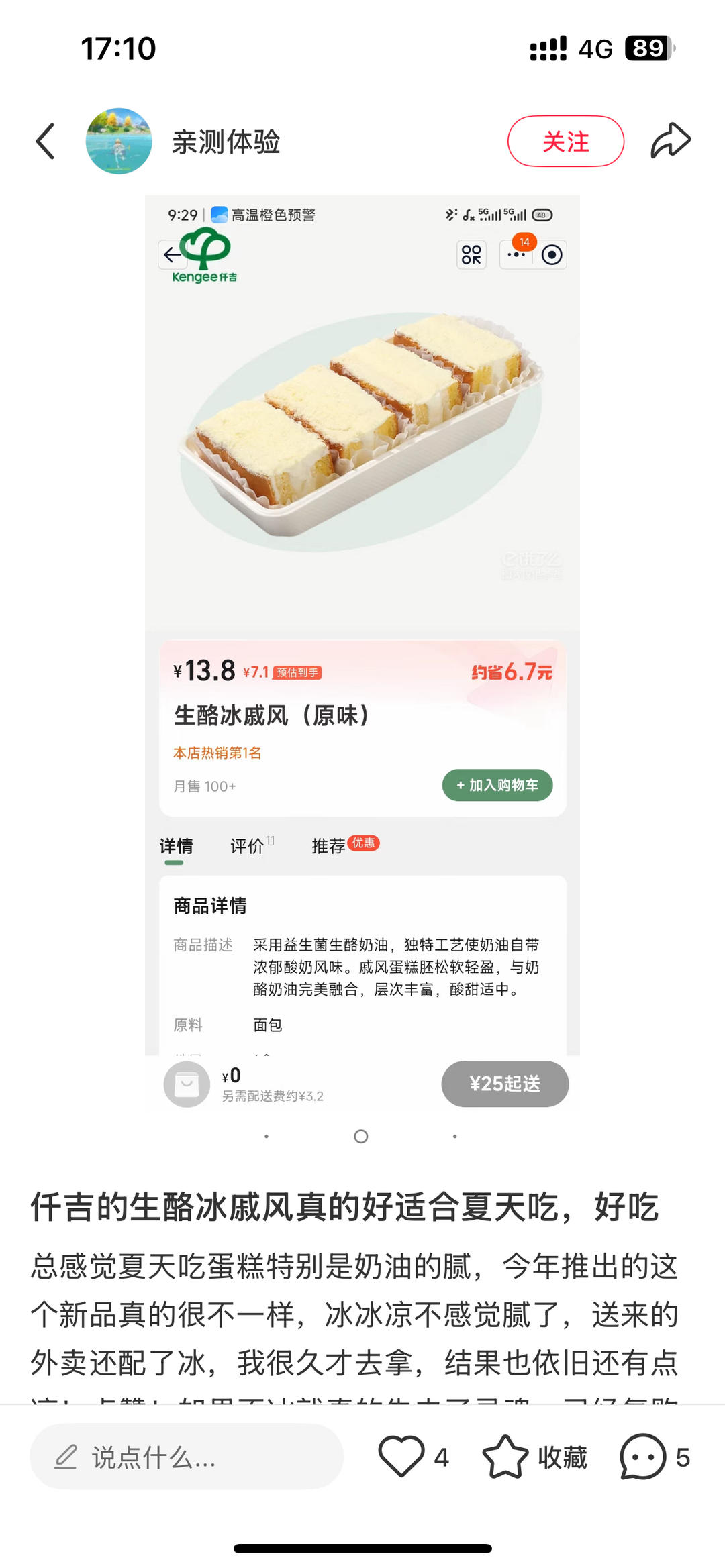Viewport: 725px width, 1568px height.
Task: Tap the 说点什么 comment field
Action: 187,1457
